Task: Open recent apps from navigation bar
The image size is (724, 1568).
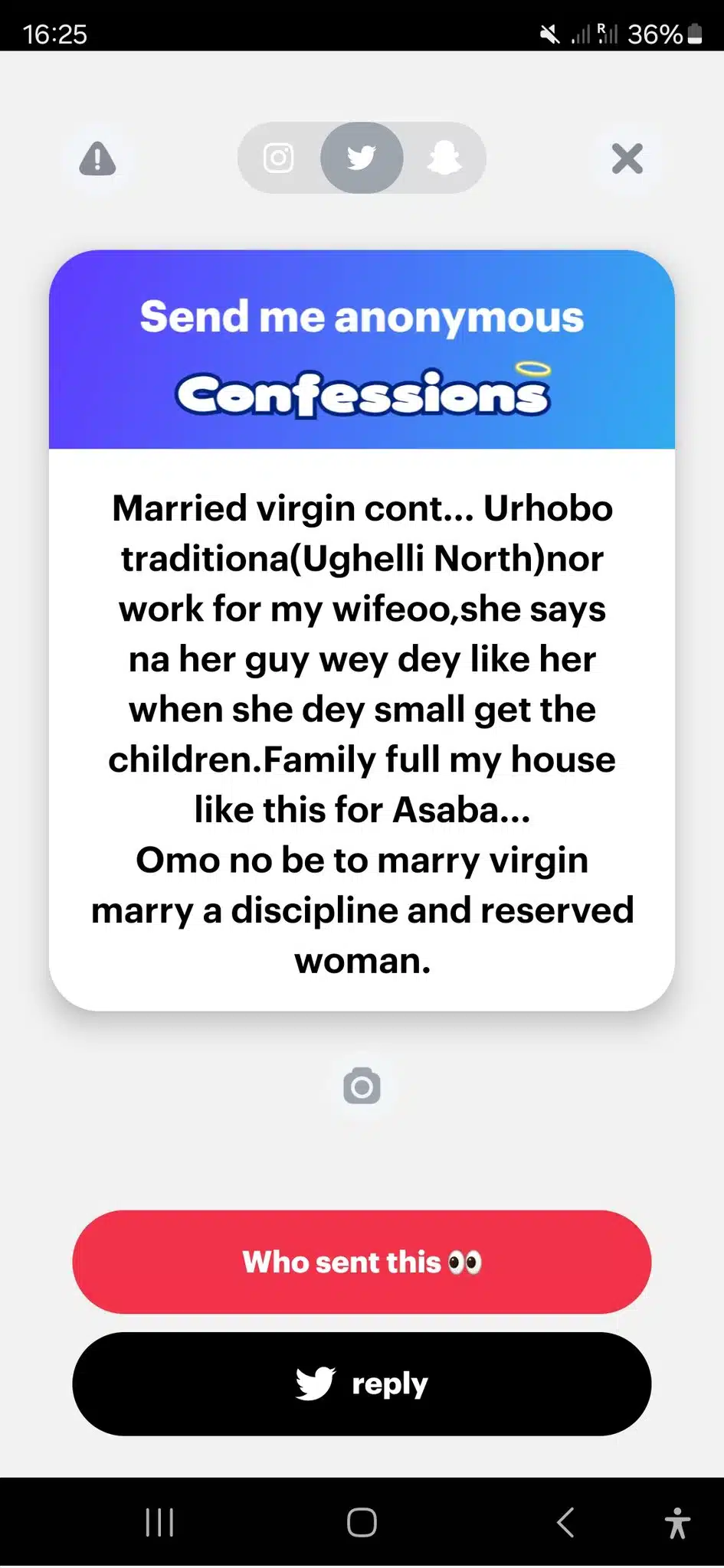Action: click(x=159, y=1522)
